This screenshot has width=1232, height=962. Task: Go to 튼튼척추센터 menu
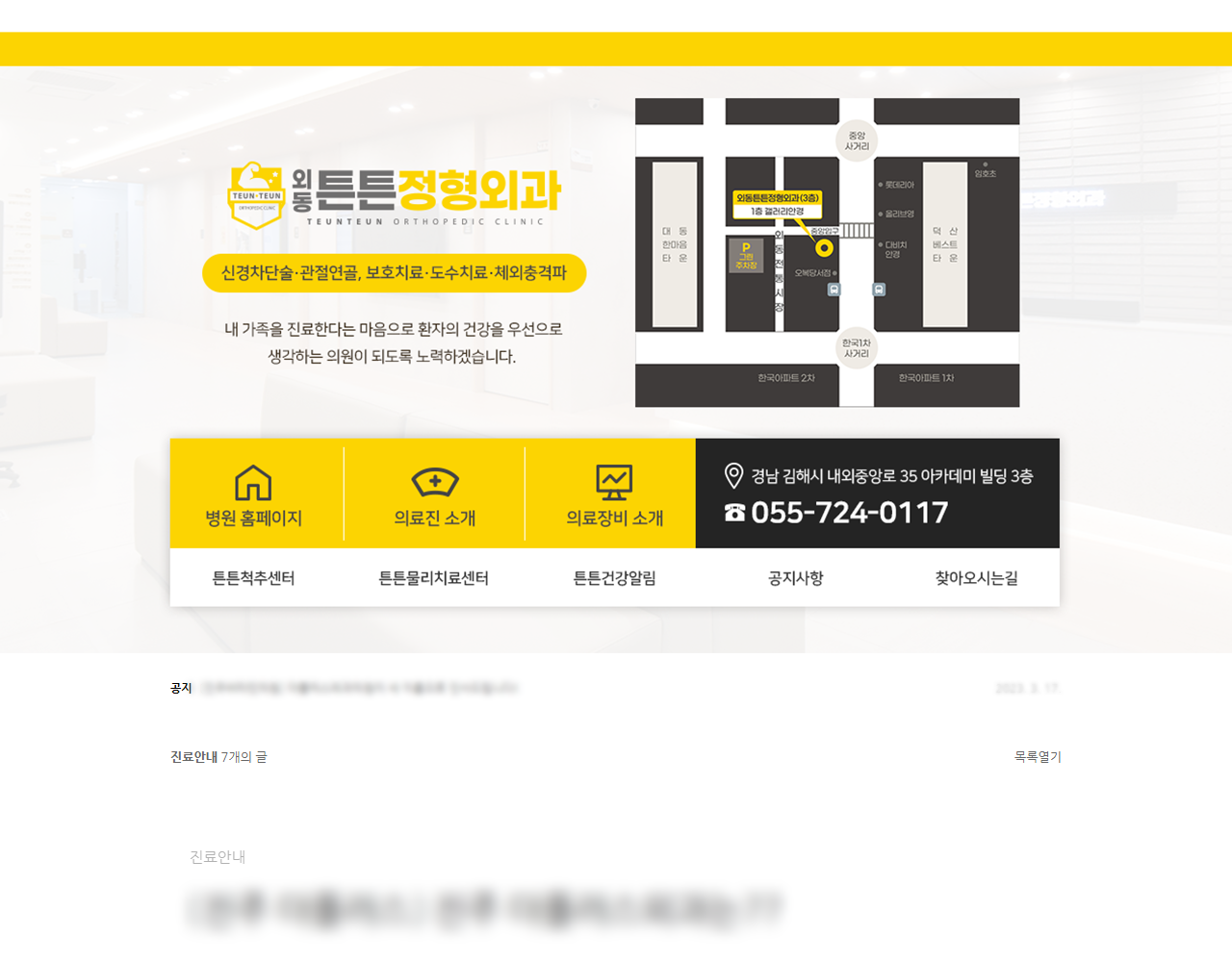pyautogui.click(x=253, y=578)
